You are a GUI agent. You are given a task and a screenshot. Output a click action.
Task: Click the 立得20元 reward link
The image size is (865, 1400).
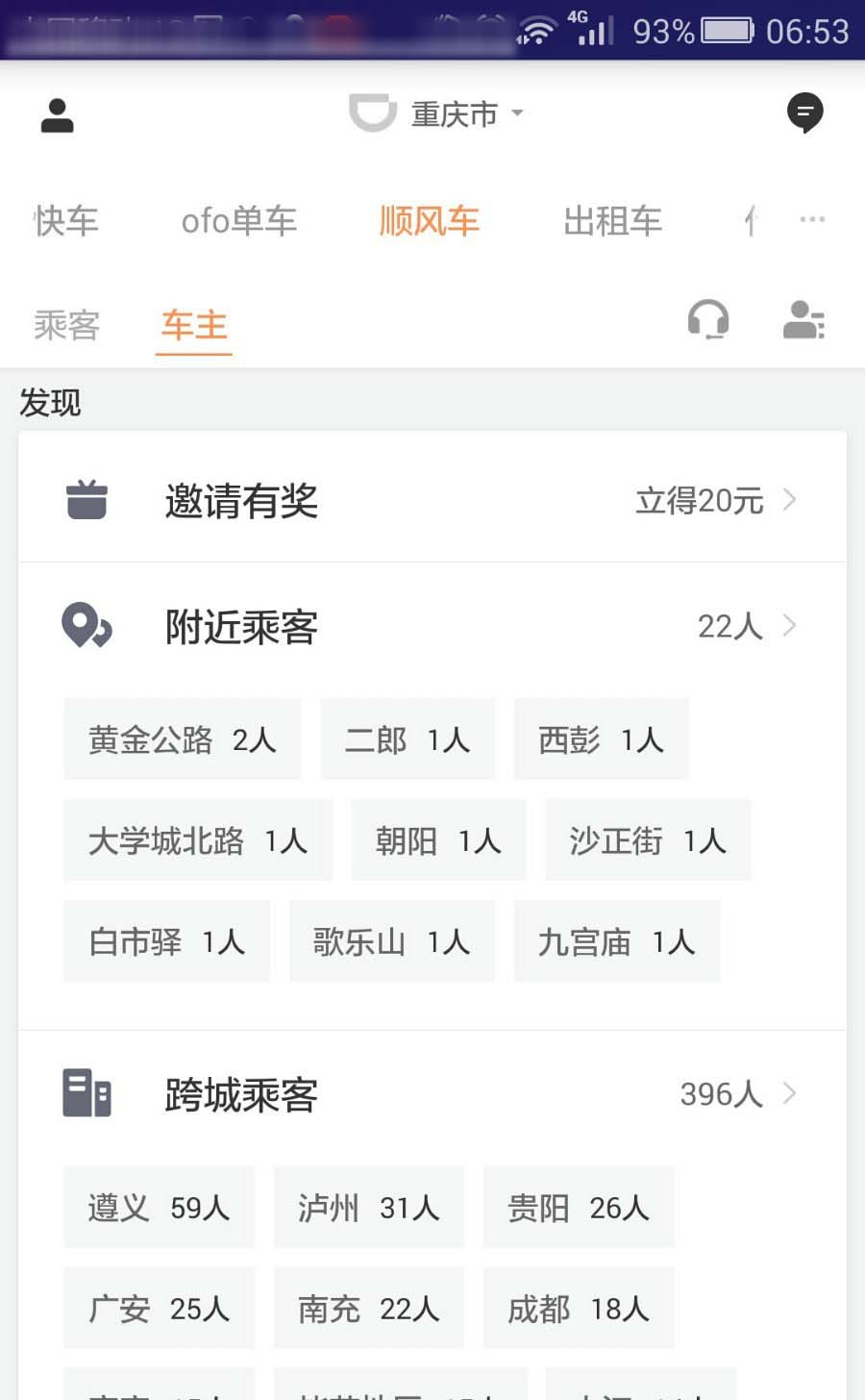click(700, 501)
